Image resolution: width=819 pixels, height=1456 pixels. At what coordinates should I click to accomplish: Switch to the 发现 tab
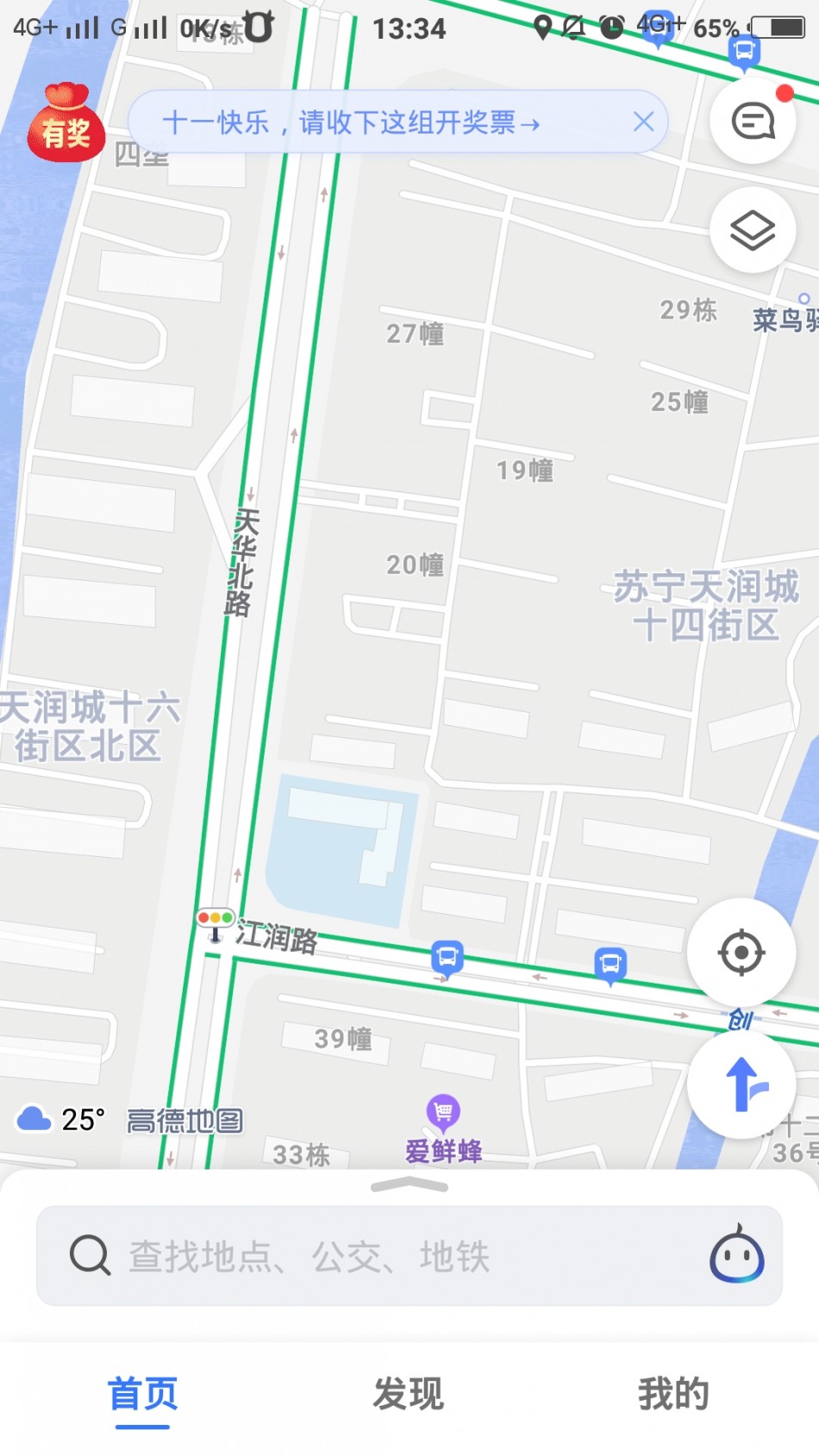[x=409, y=1394]
